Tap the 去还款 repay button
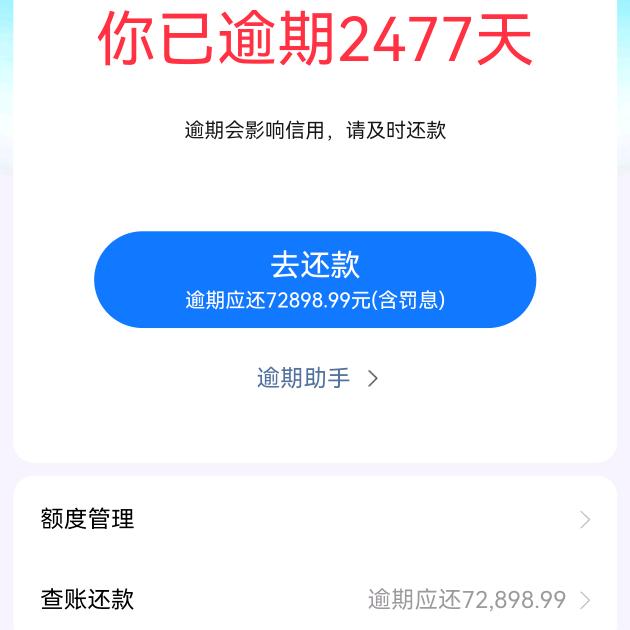The width and height of the screenshot is (630, 630). (315, 279)
